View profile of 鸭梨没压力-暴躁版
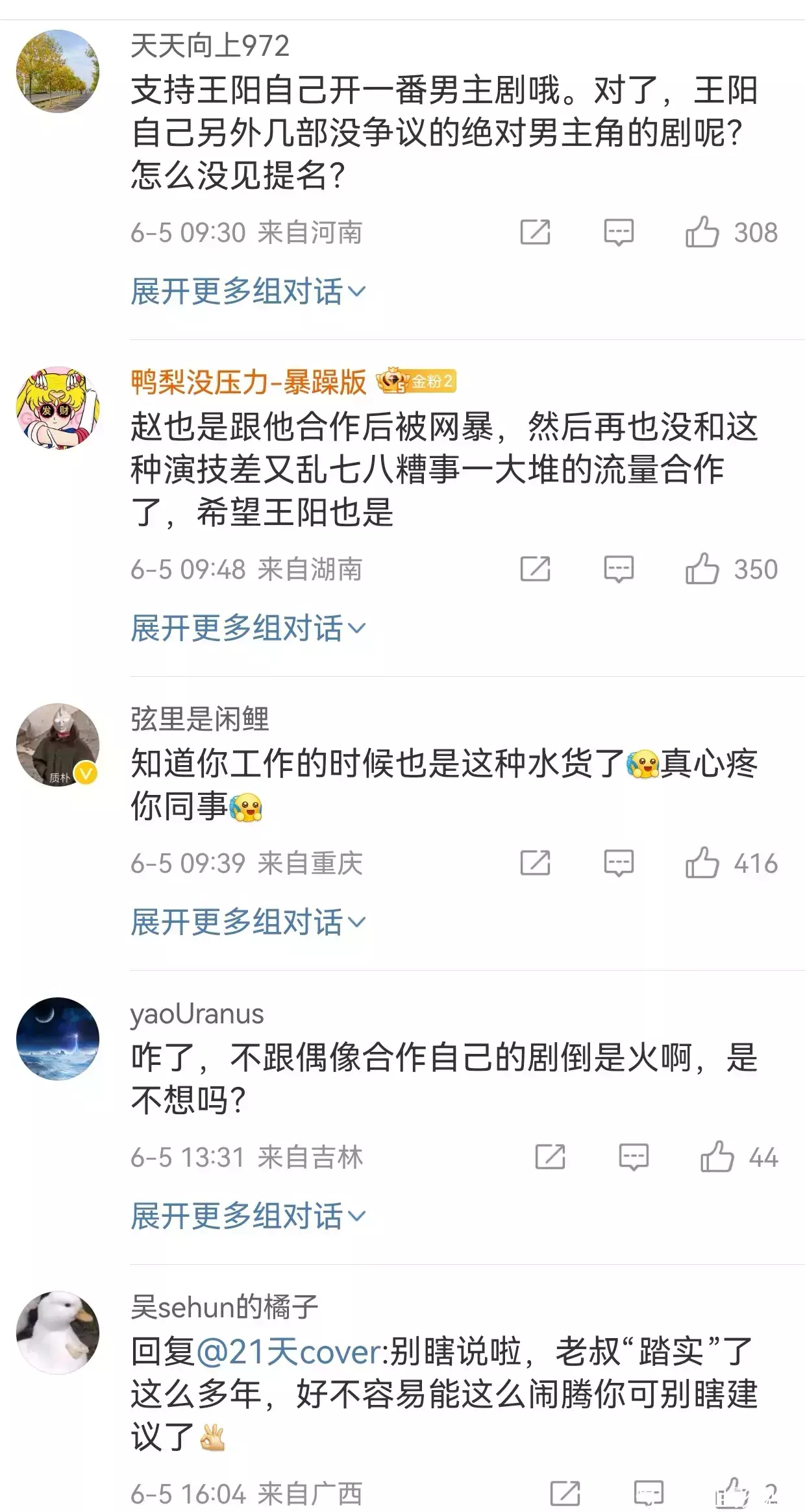Screen dimensions: 805x1512 tap(58, 408)
